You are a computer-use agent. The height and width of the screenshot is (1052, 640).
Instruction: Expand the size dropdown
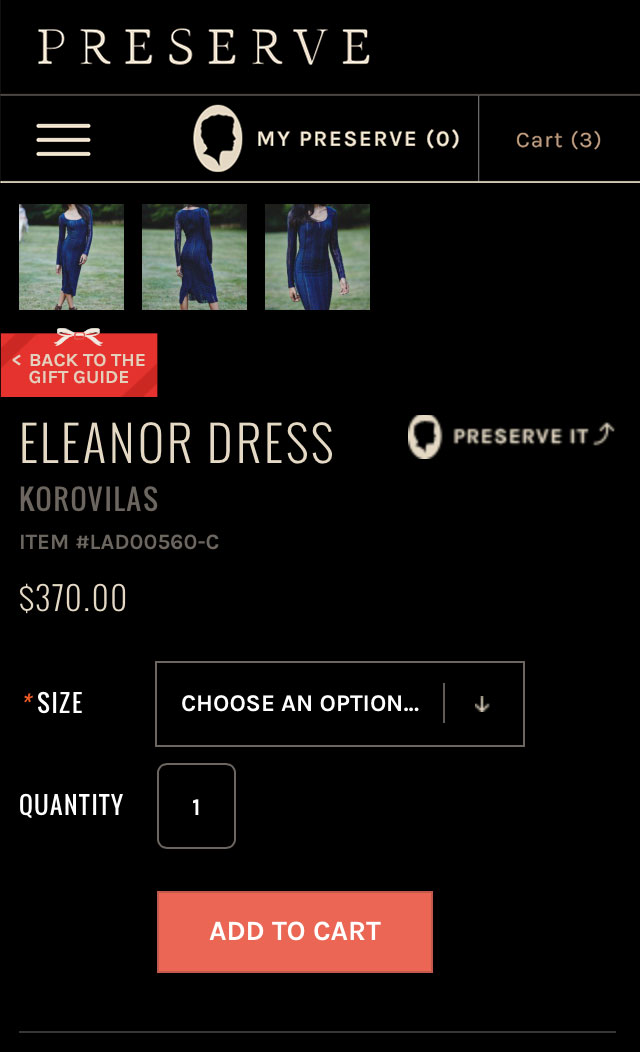(339, 704)
